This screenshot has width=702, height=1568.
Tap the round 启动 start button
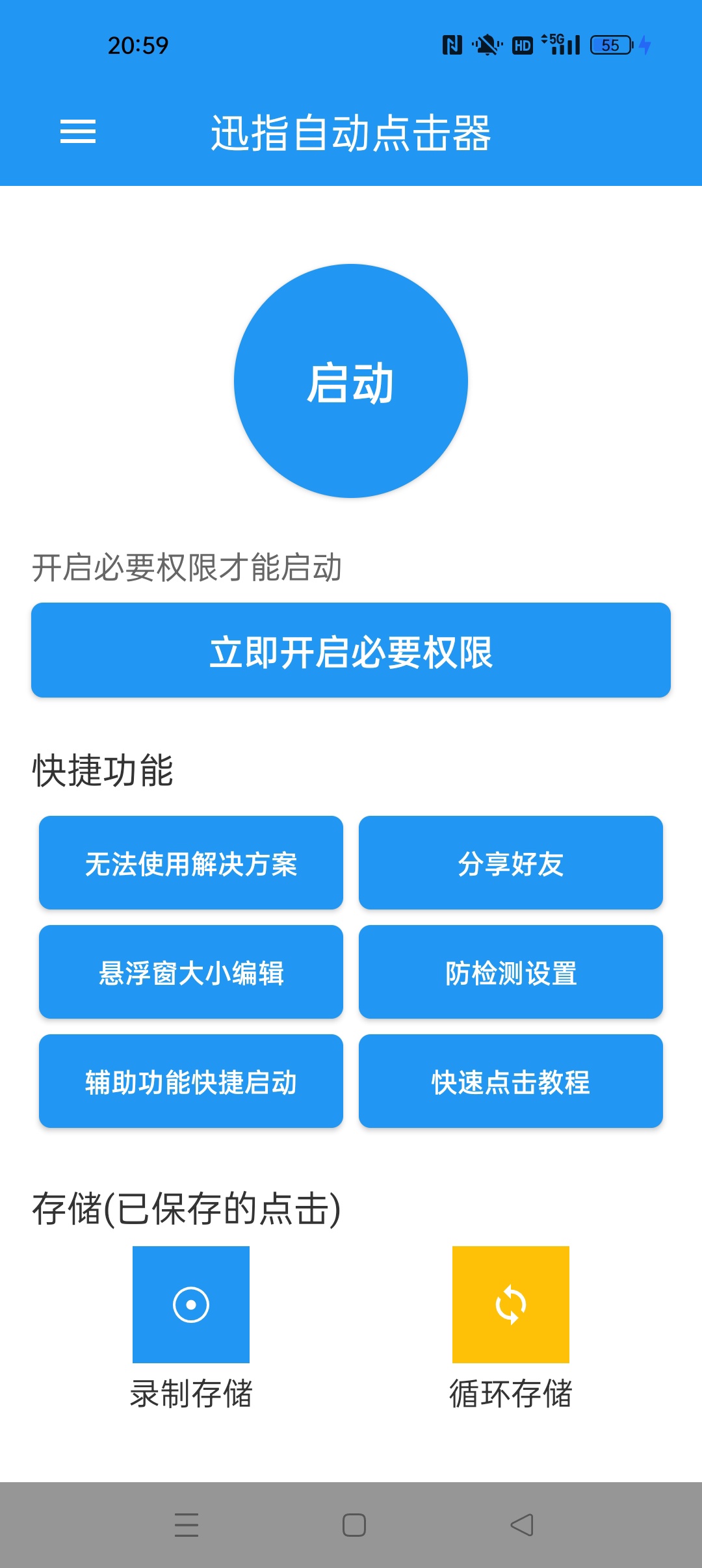coord(351,381)
